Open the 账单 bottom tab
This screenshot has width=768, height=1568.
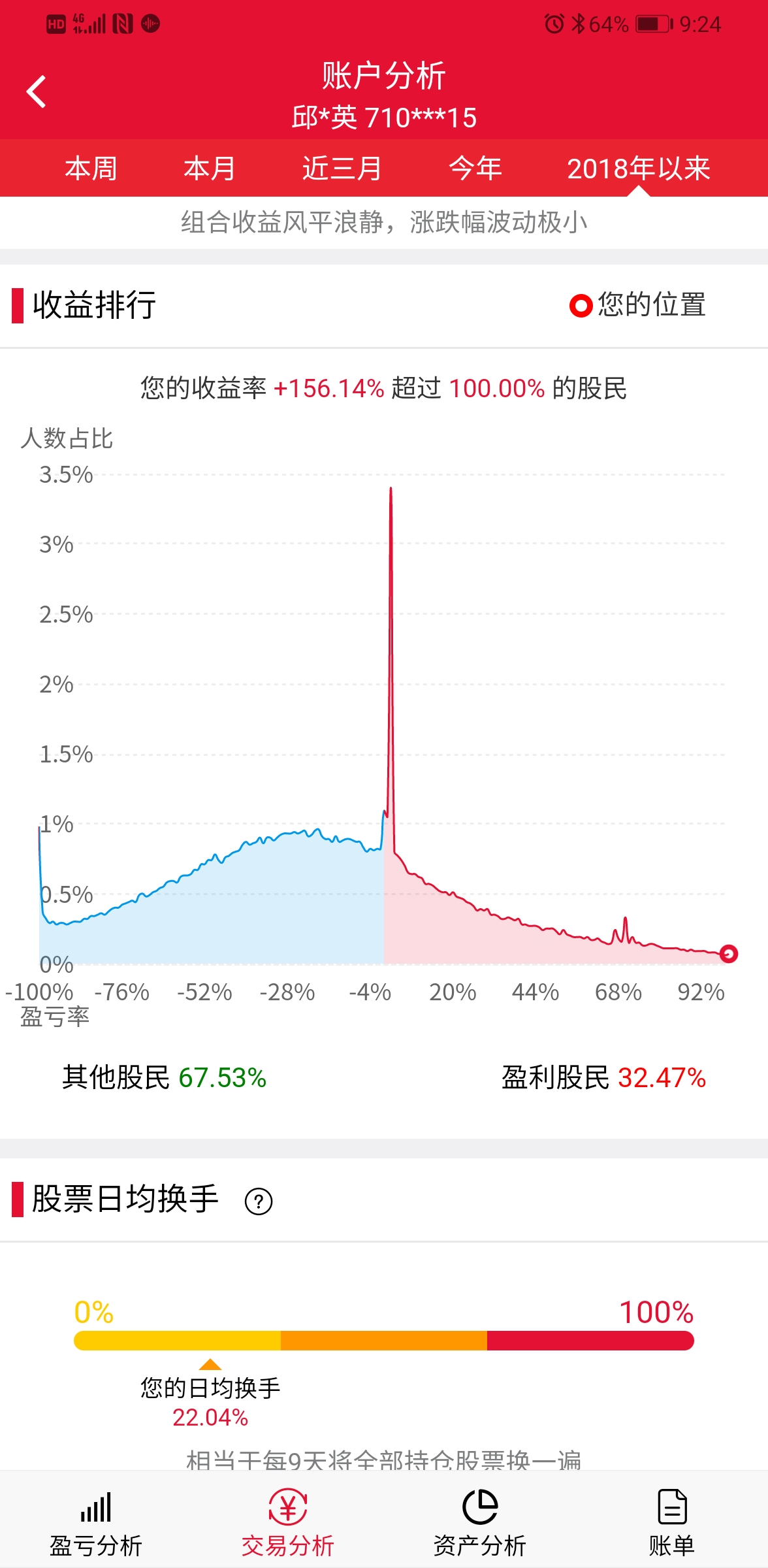pyautogui.click(x=671, y=1522)
